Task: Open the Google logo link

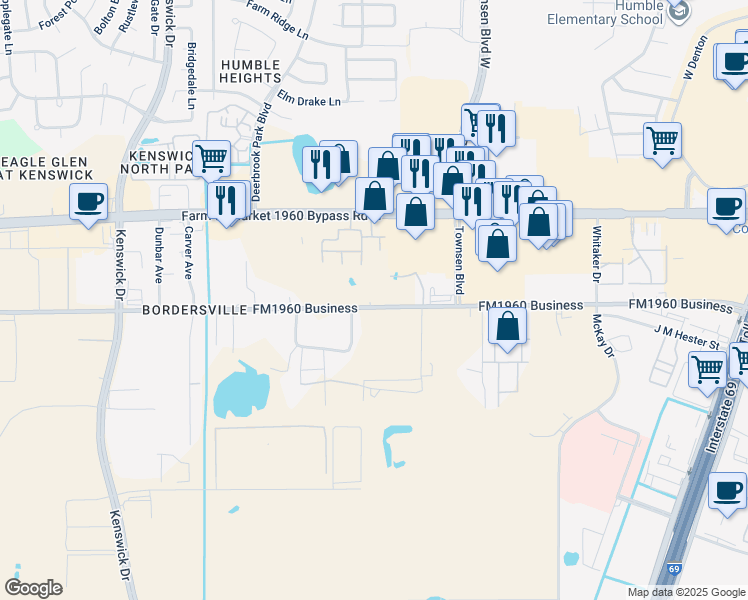Action: [x=33, y=588]
